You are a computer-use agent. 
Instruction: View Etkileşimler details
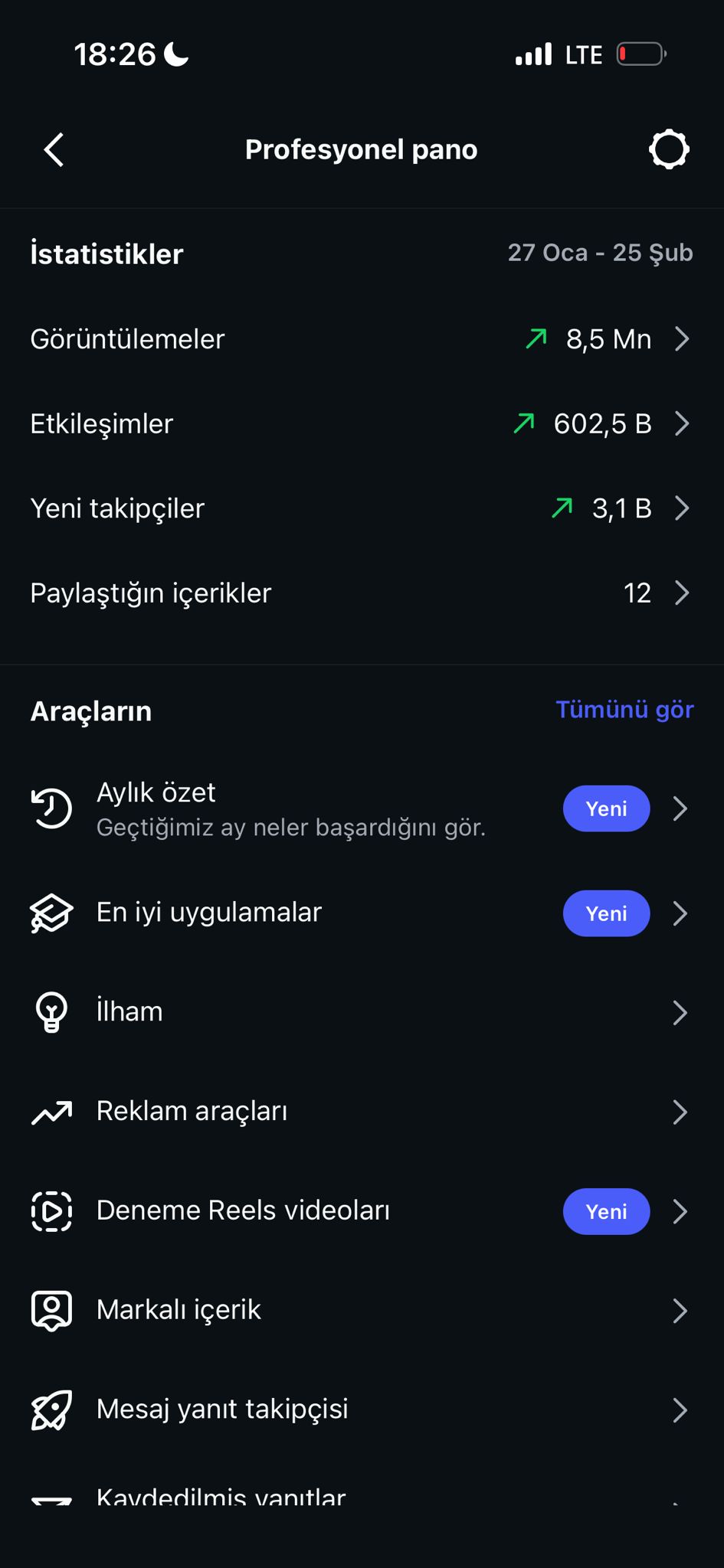coord(360,423)
